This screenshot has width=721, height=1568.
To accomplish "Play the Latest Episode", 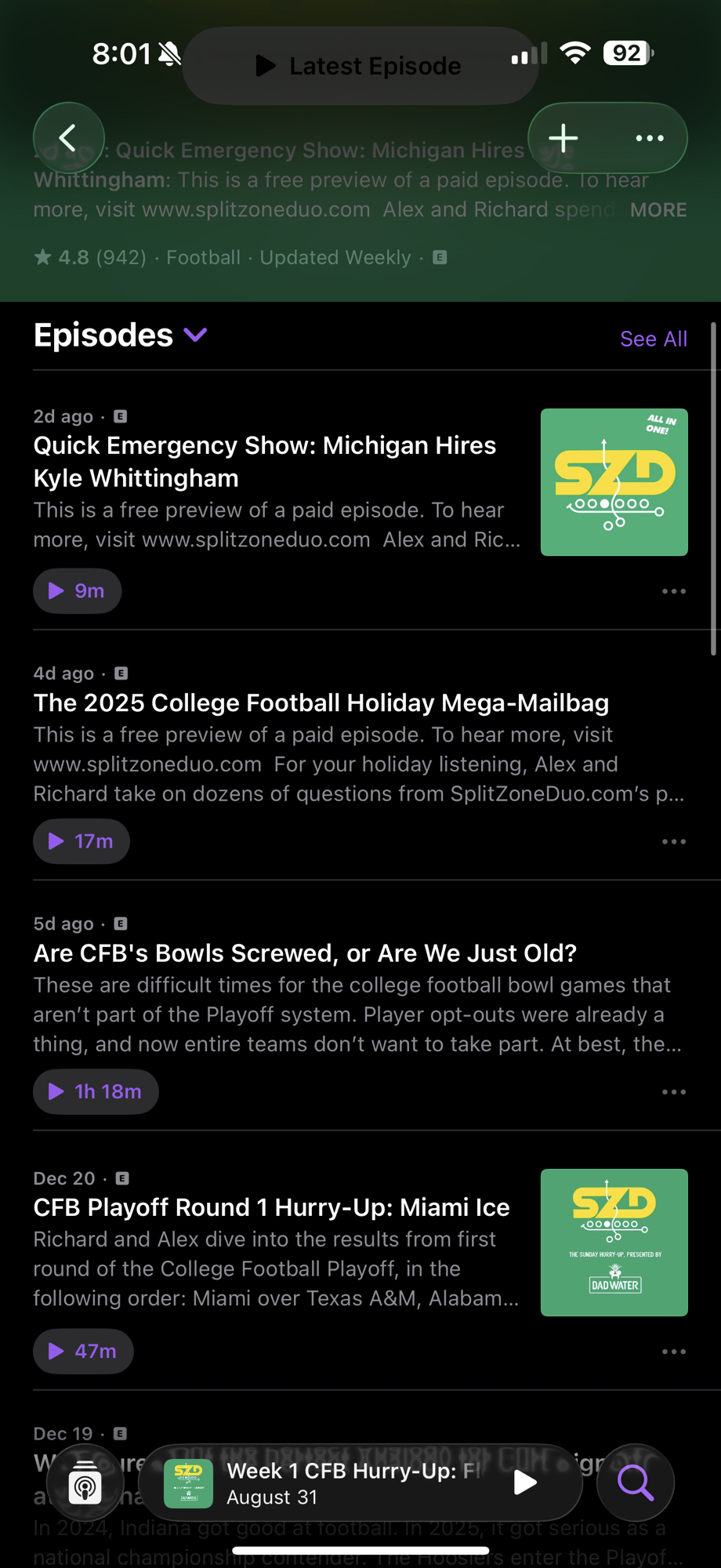I will [x=360, y=66].
